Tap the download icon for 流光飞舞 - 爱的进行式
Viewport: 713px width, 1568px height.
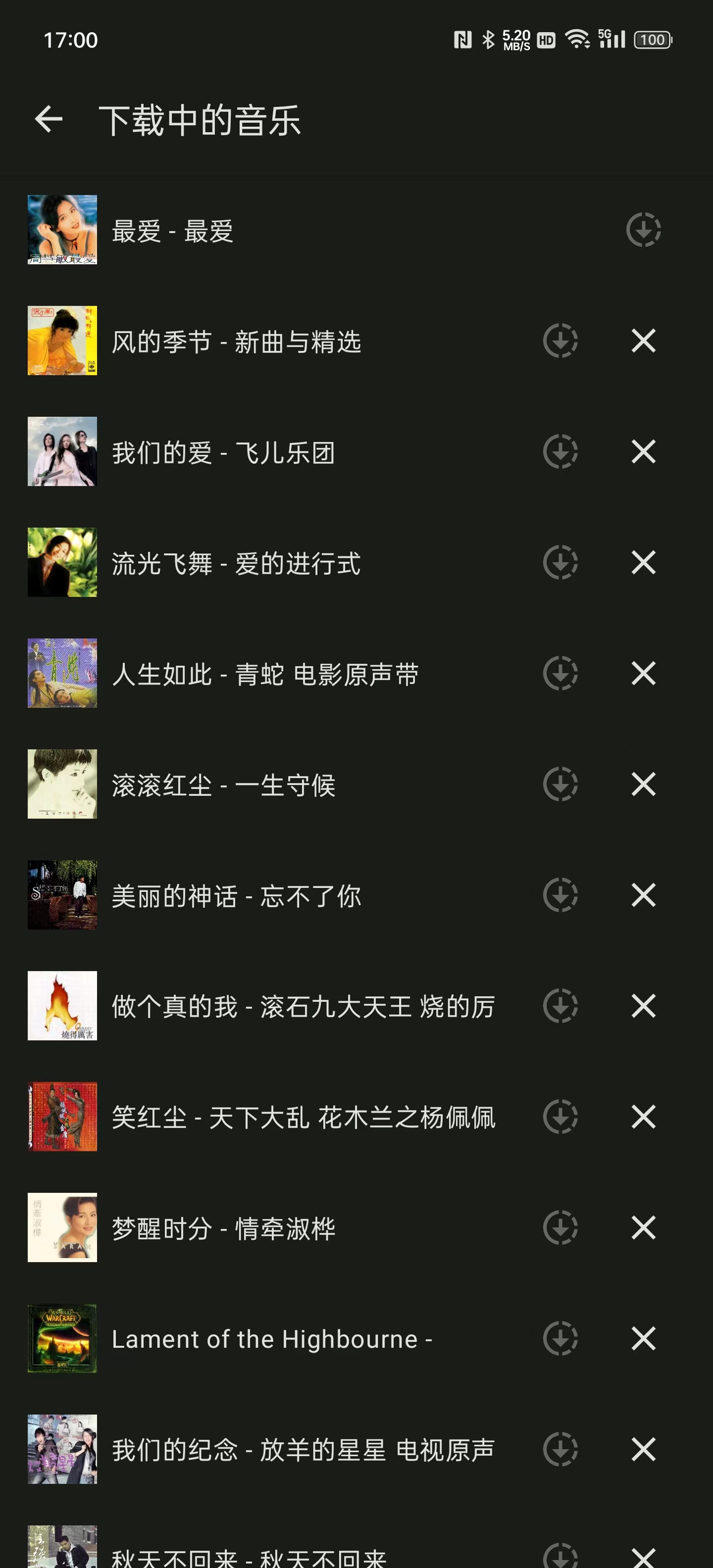560,563
